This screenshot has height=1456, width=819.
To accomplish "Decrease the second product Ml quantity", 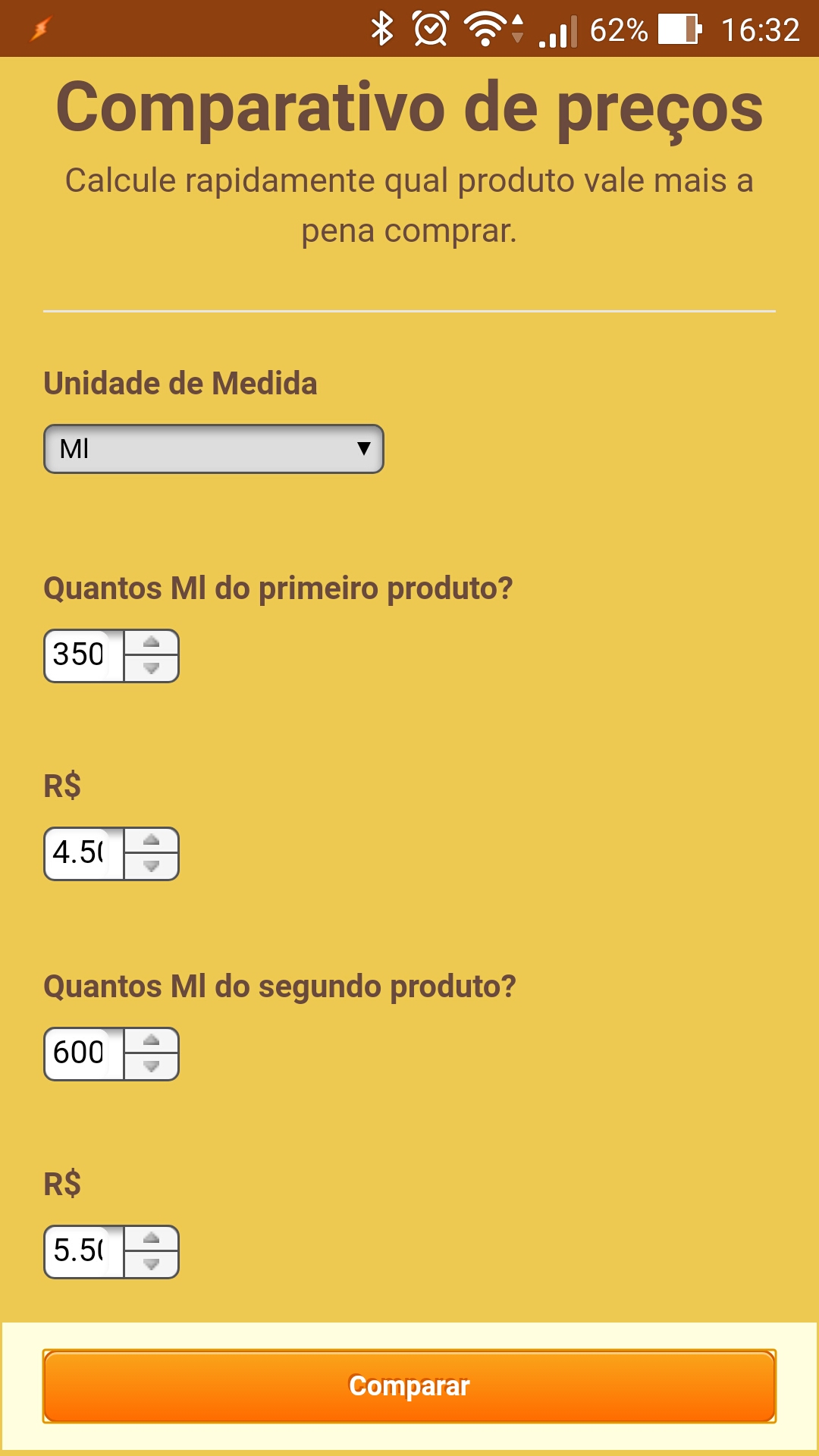I will coord(152,1067).
